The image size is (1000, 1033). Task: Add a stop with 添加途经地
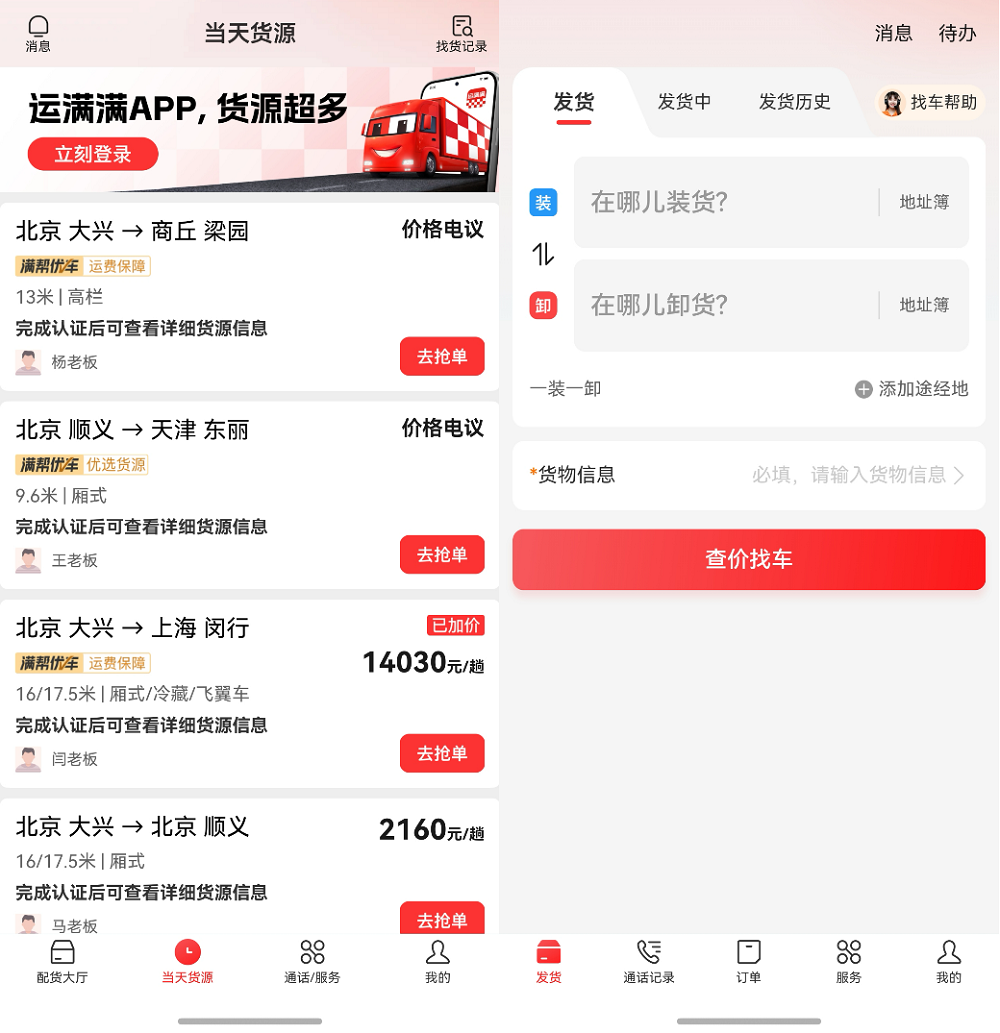pyautogui.click(x=911, y=389)
